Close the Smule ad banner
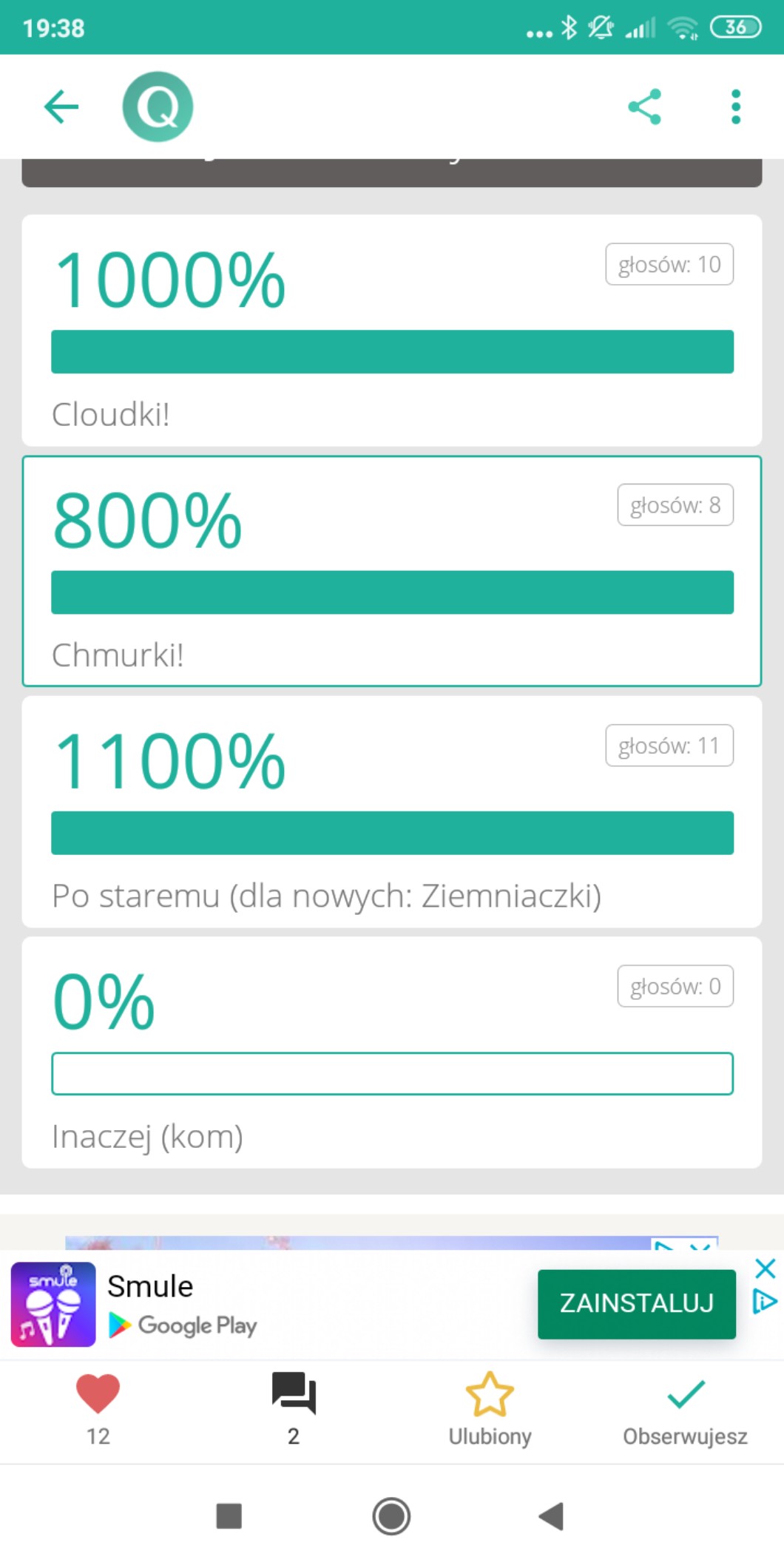The height and width of the screenshot is (1568, 784). click(x=765, y=1268)
